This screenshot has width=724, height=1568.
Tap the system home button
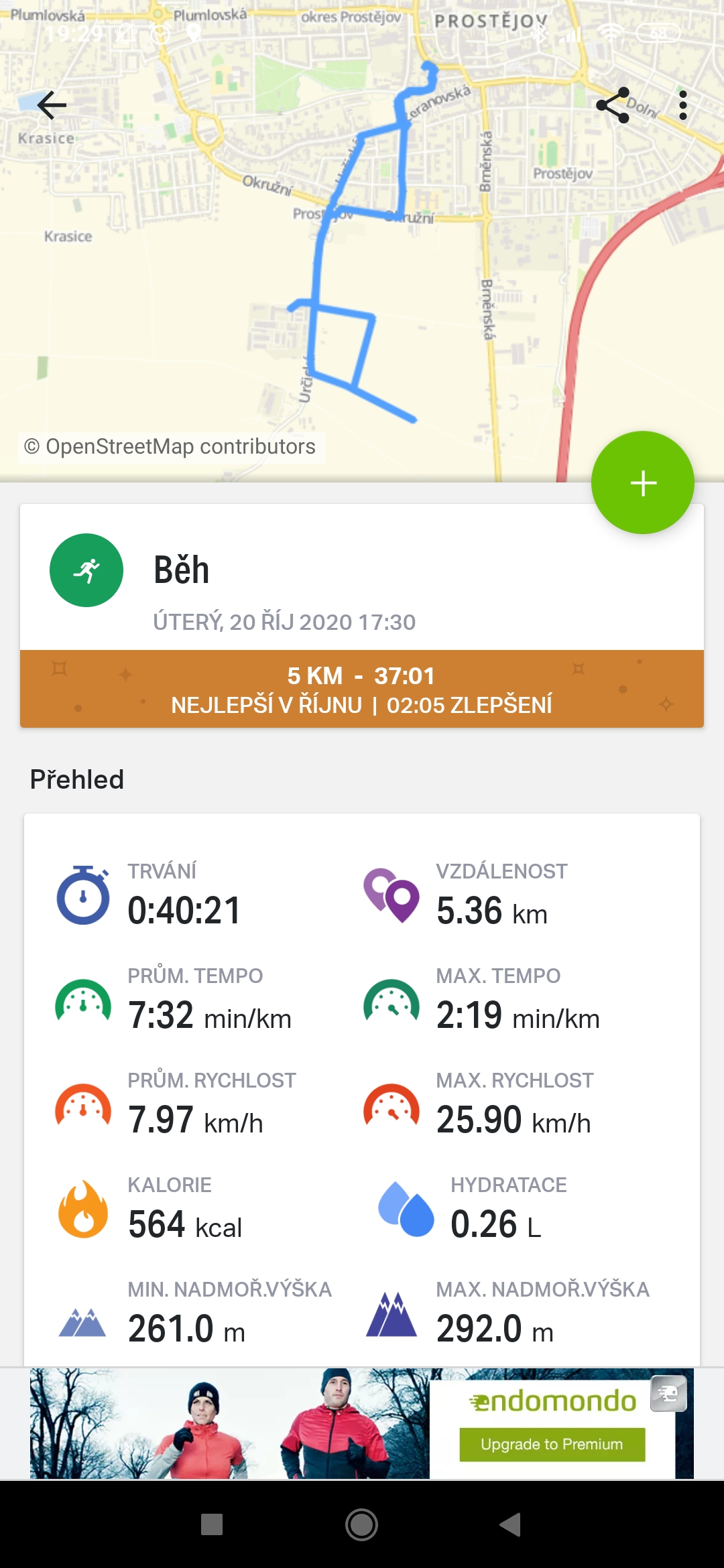click(x=361, y=1524)
